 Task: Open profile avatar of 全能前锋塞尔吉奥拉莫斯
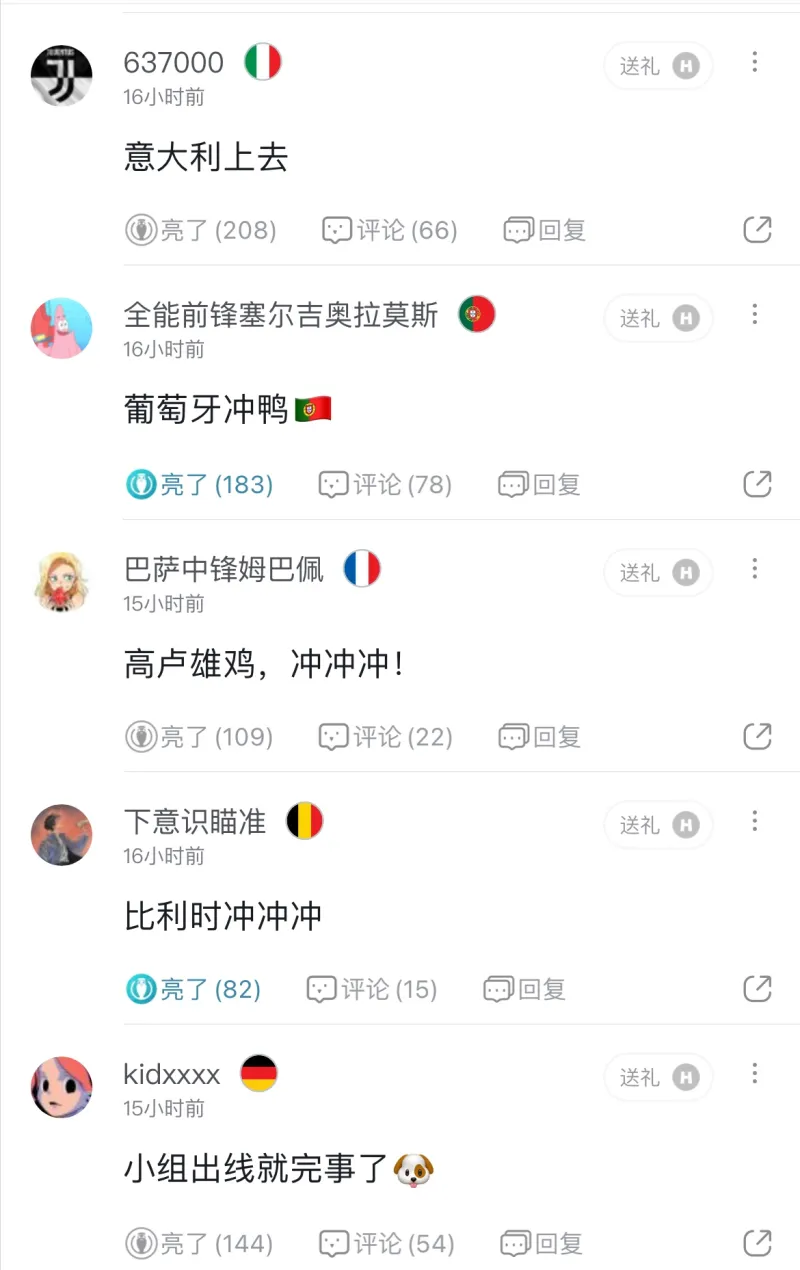[x=61, y=327]
